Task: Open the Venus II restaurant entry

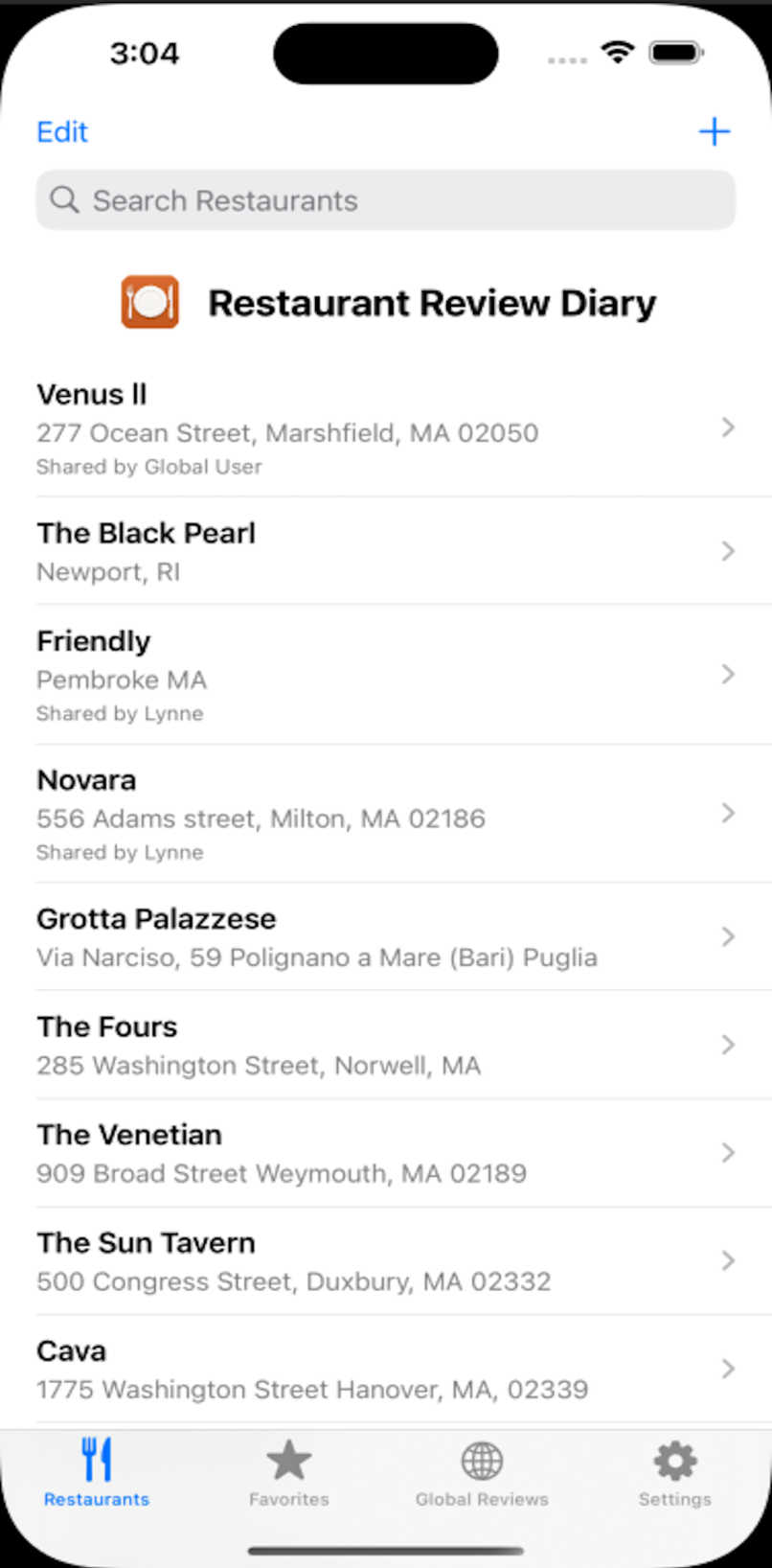Action: click(x=385, y=427)
